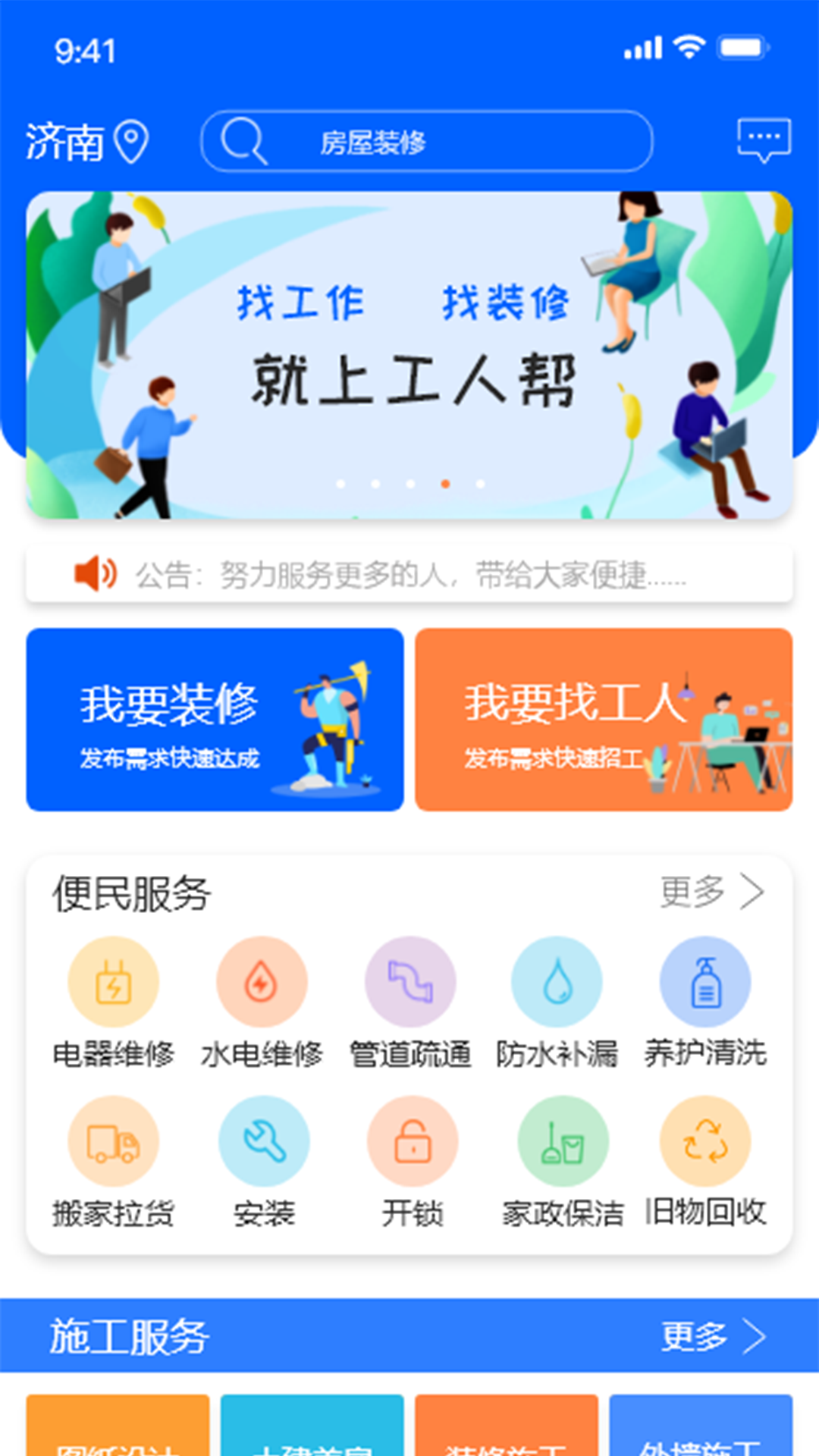Select the 旧物回收 recycling icon
This screenshot has width=819, height=1456.
click(x=705, y=1141)
